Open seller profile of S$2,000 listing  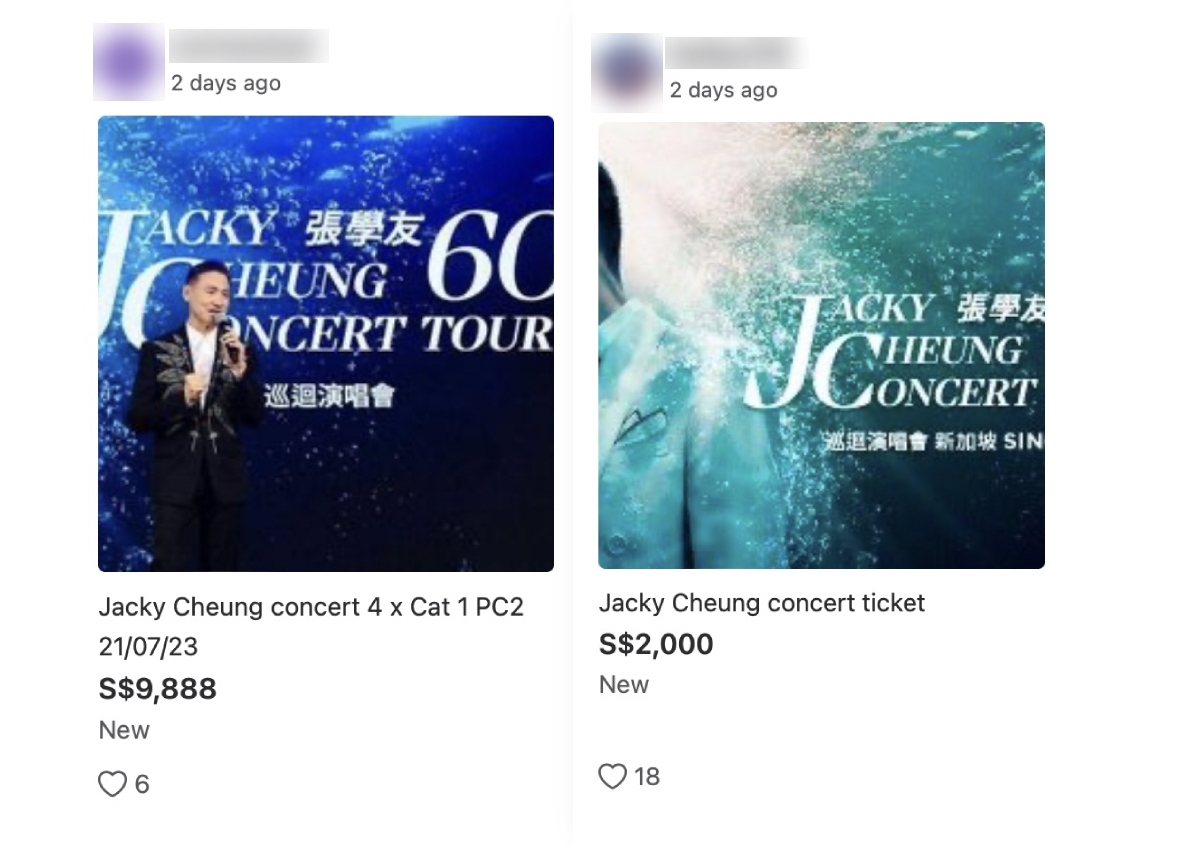click(627, 70)
